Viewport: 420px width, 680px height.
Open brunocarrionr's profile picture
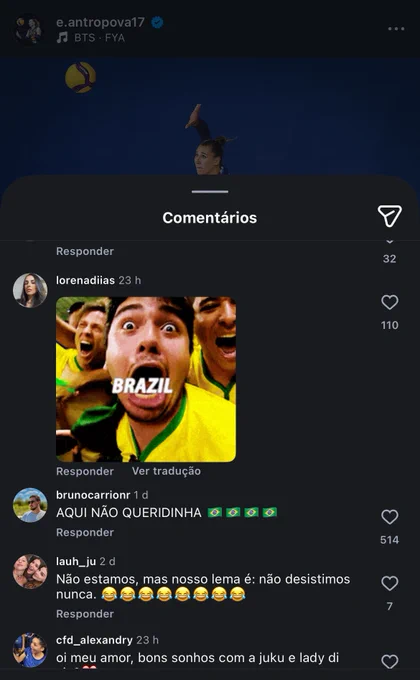(x=30, y=505)
